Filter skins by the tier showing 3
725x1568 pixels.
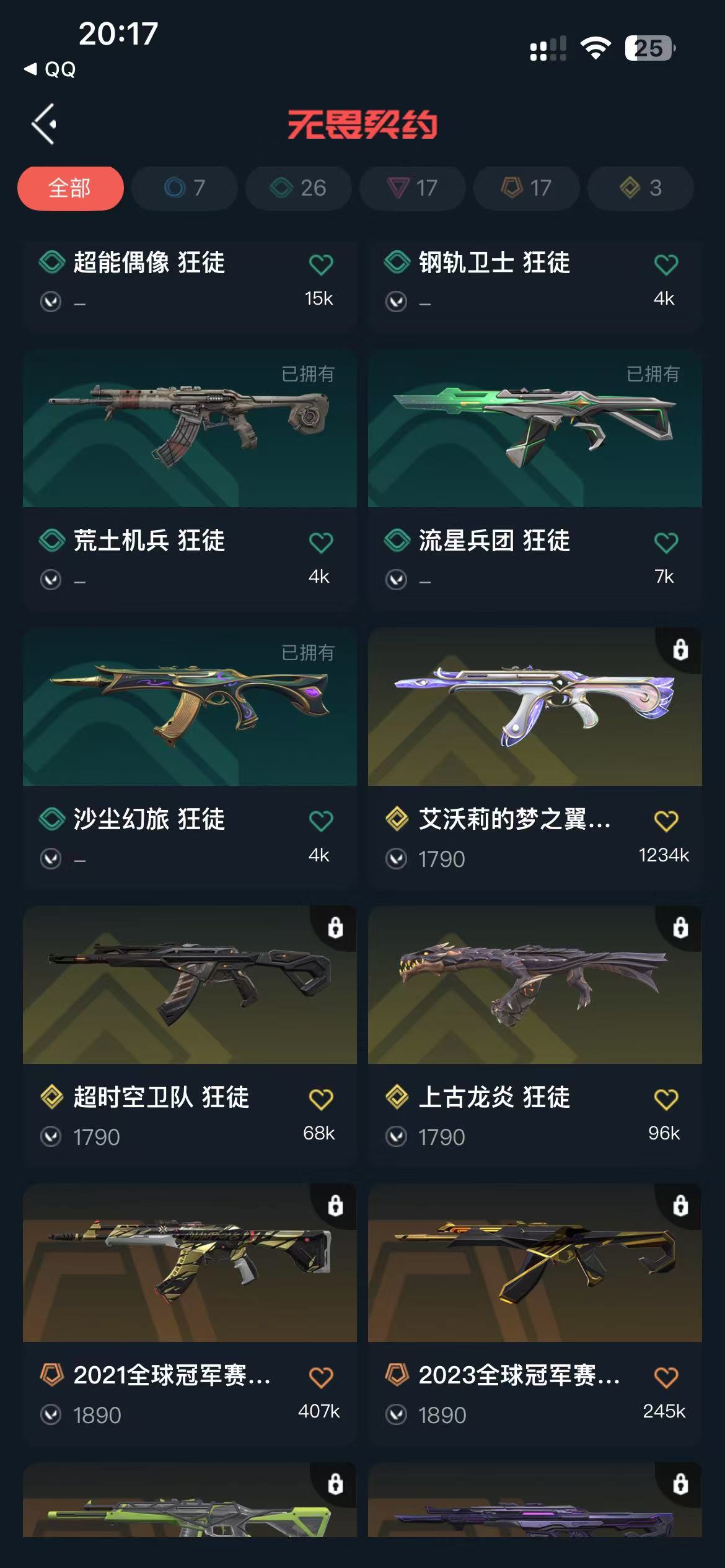click(640, 188)
